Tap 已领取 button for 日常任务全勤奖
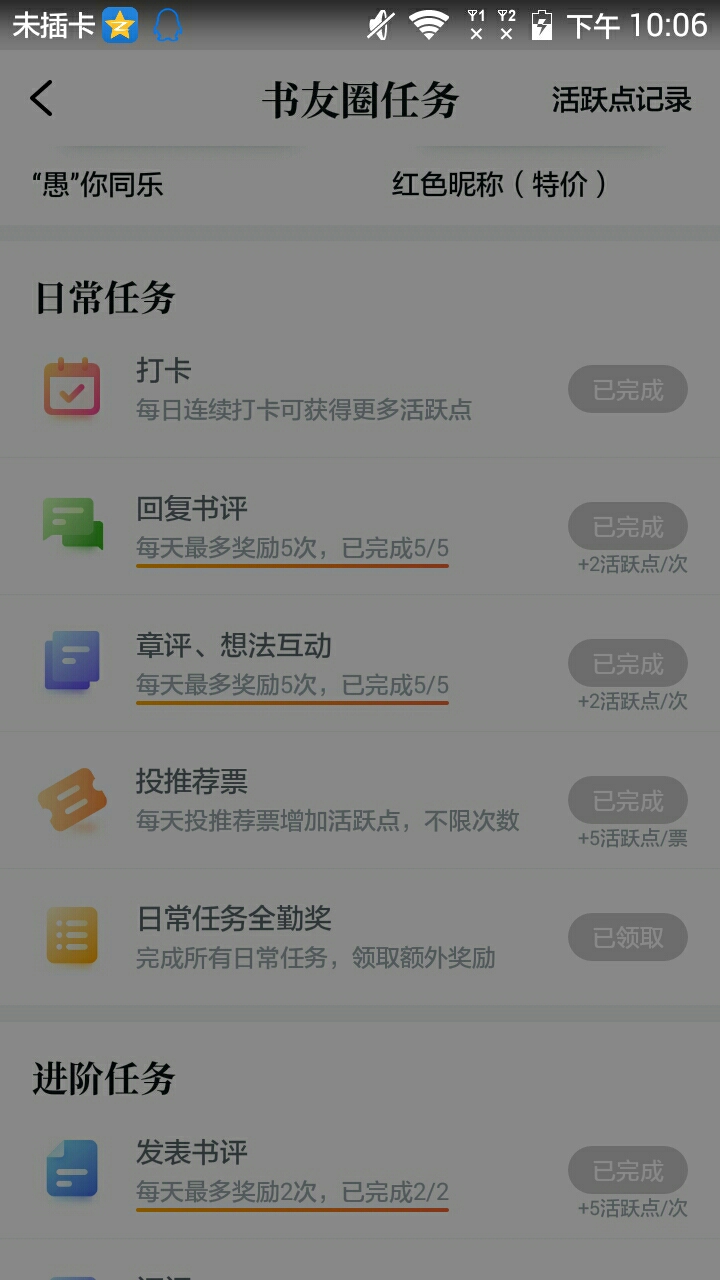The image size is (720, 1280). 628,937
